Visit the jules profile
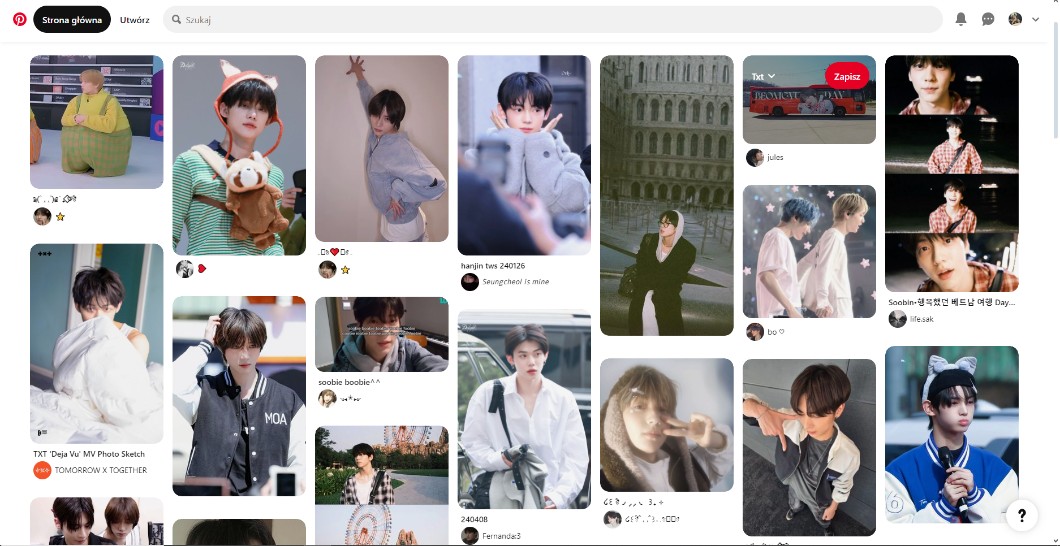The width and height of the screenshot is (1060, 546). pos(775,157)
